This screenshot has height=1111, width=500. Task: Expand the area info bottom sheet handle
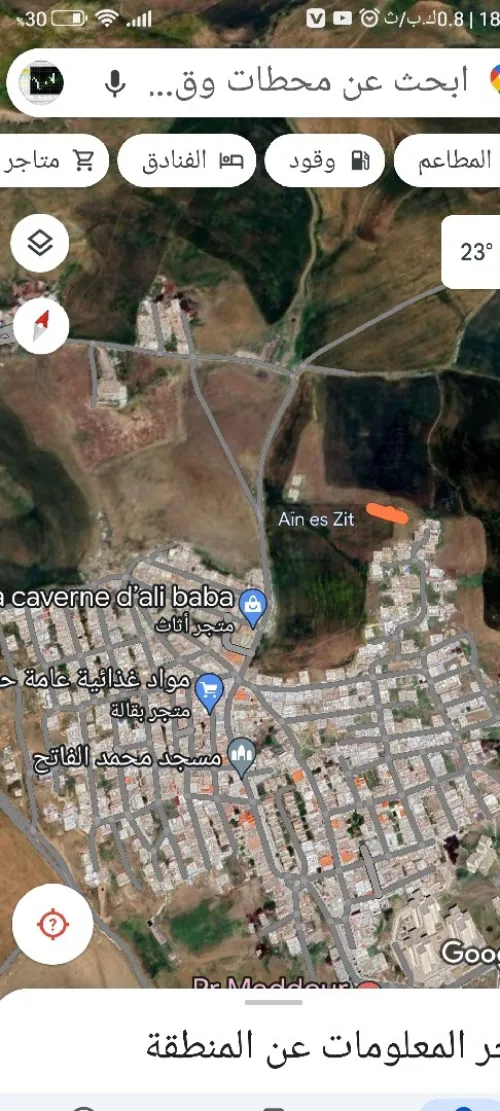coord(273,1002)
